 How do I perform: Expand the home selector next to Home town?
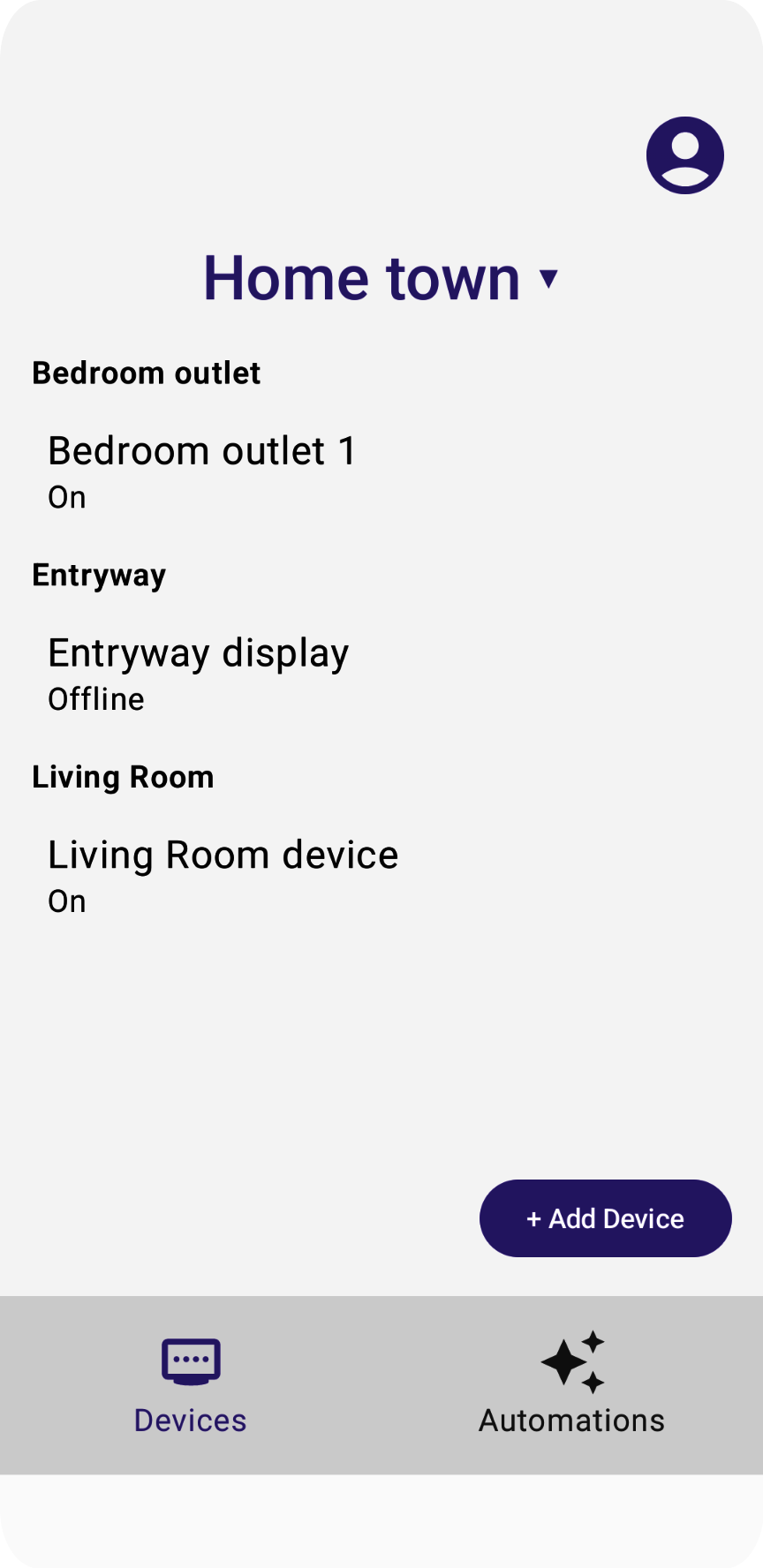(549, 278)
